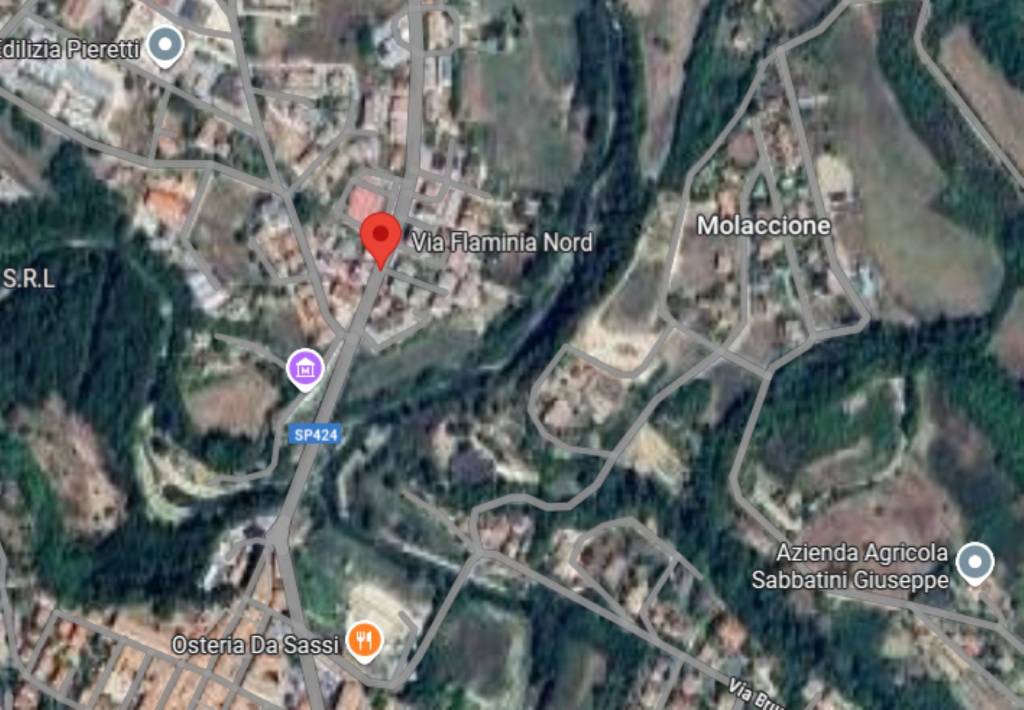1024x710 pixels.
Task: Open Azienda Agricola Sabbatini Giuseppe marker
Action: tap(975, 561)
